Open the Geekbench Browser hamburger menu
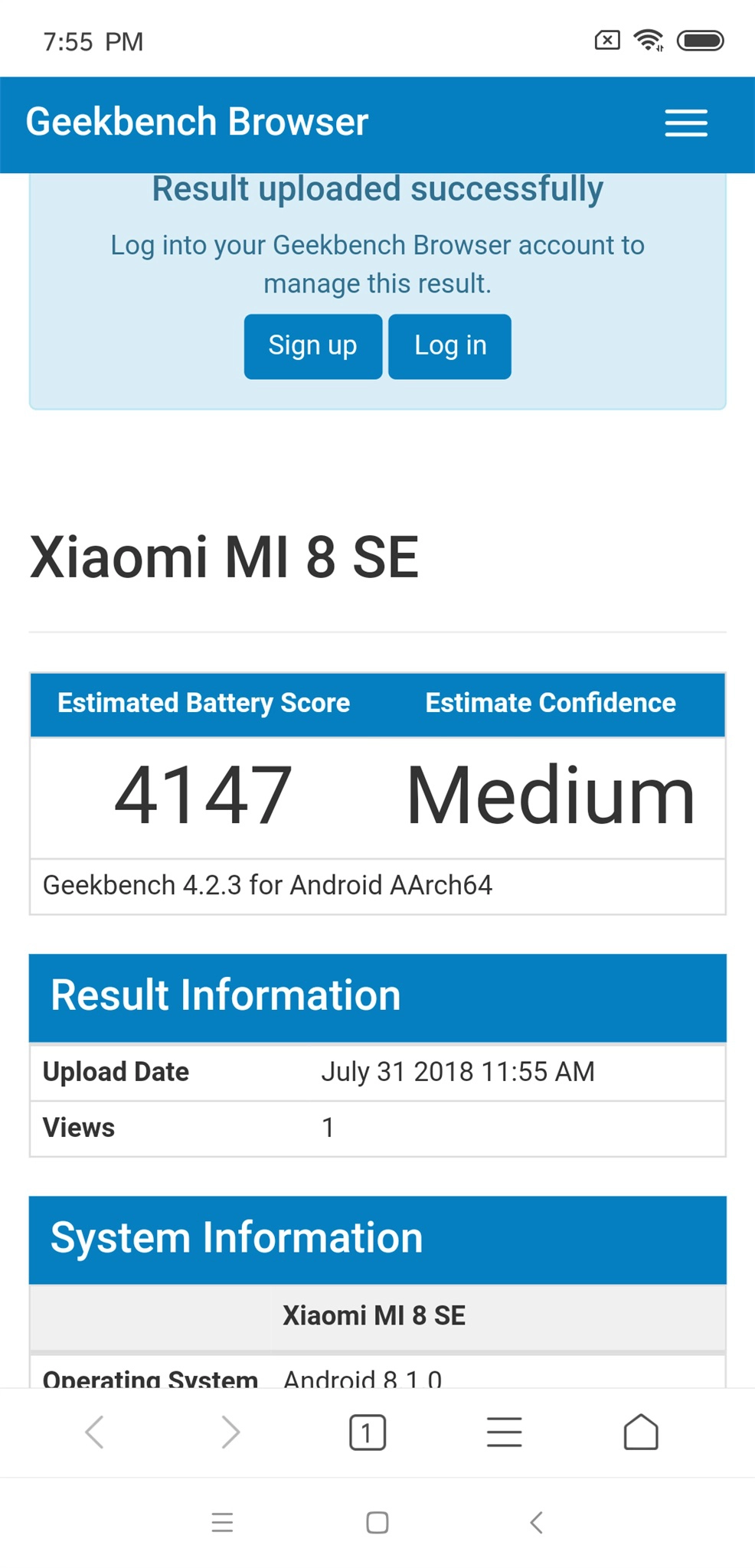The height and width of the screenshot is (1568, 755). tap(685, 122)
